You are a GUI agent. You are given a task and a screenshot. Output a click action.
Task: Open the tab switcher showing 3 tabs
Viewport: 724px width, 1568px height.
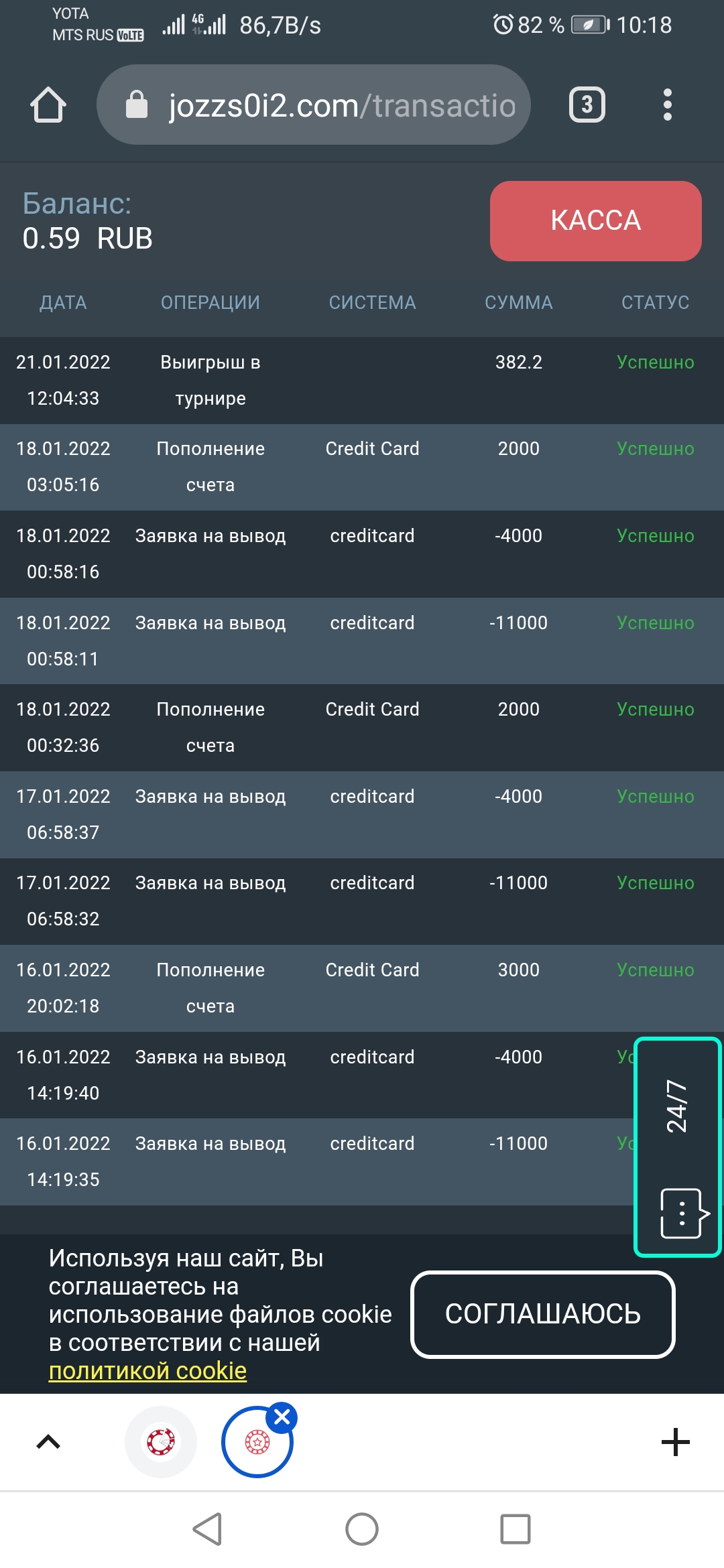pyautogui.click(x=587, y=105)
